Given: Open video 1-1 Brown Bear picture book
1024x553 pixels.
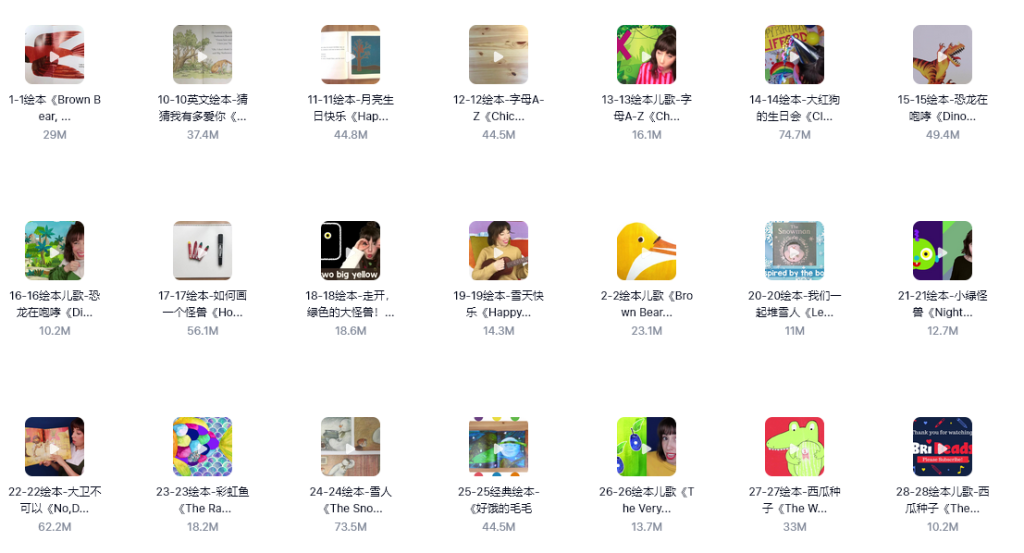Looking at the screenshot, I should click(54, 55).
